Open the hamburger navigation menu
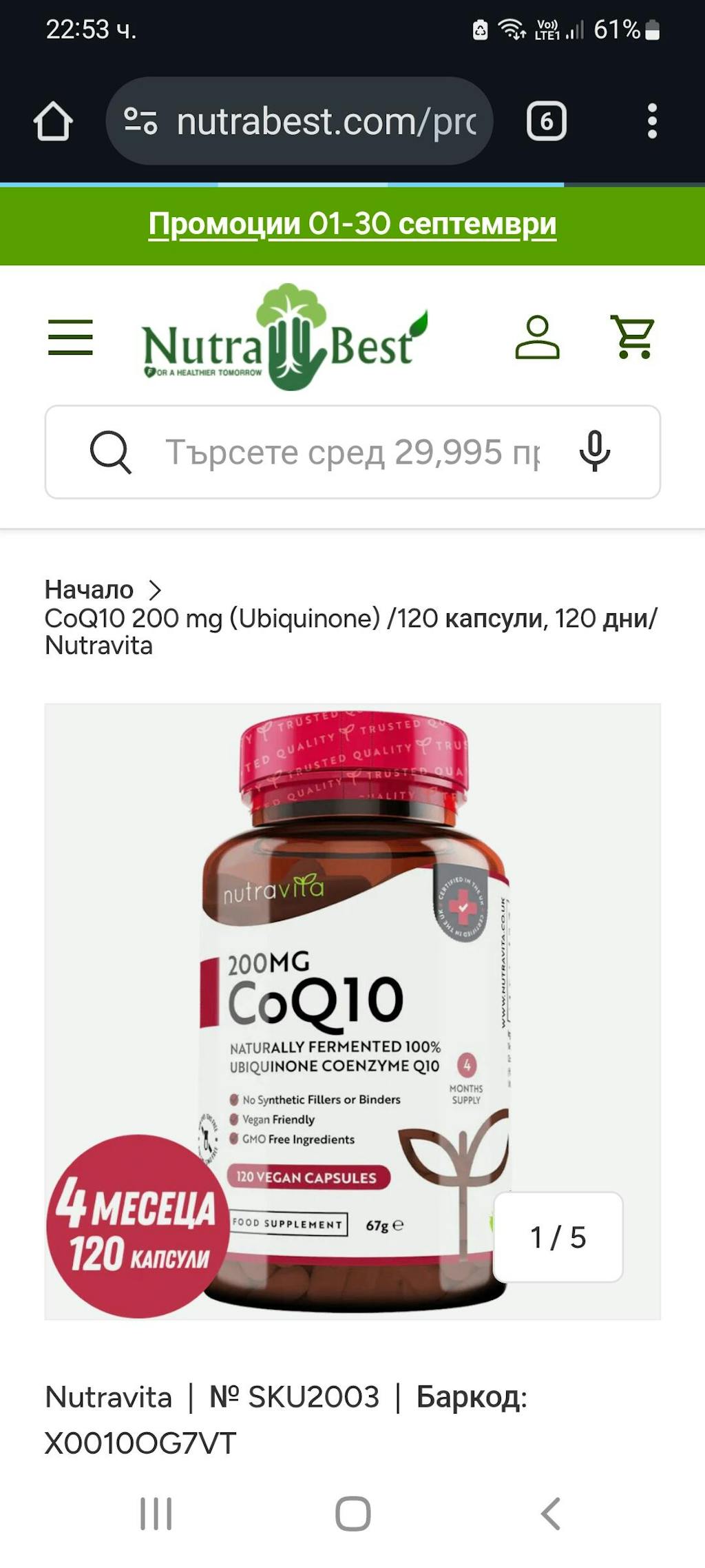 70,338
